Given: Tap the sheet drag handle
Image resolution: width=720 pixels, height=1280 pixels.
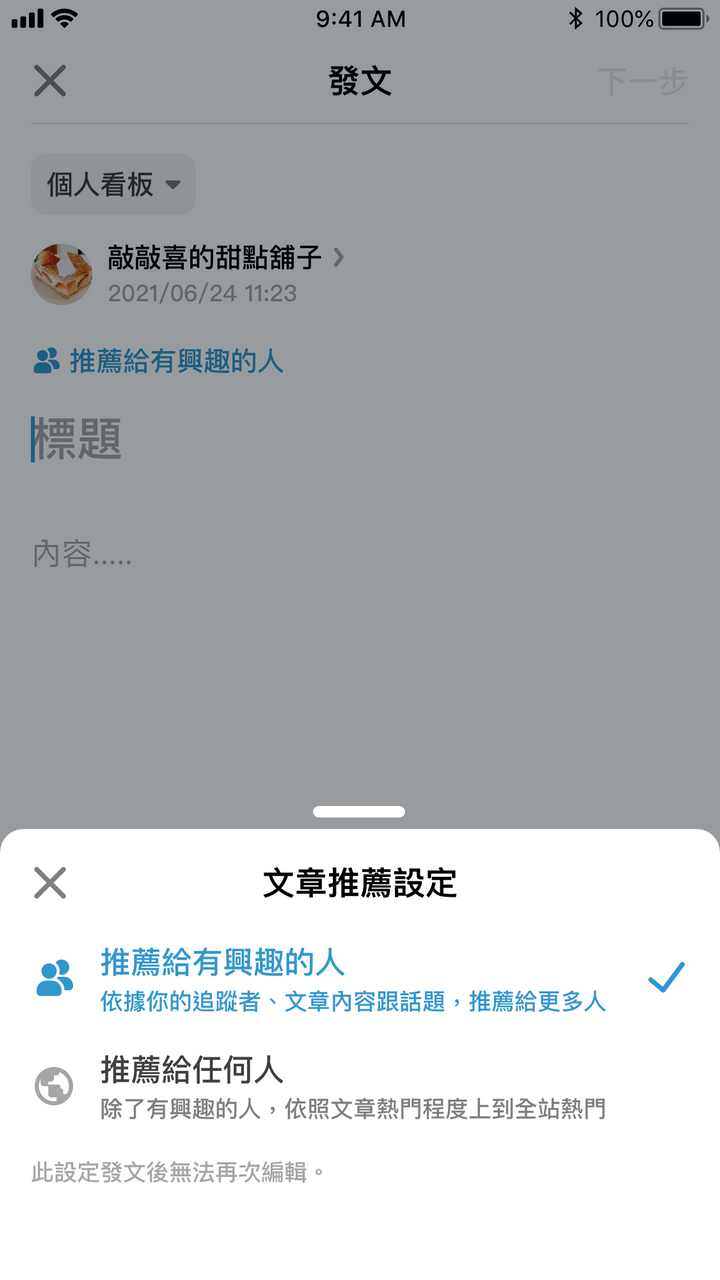Looking at the screenshot, I should pyautogui.click(x=359, y=812).
